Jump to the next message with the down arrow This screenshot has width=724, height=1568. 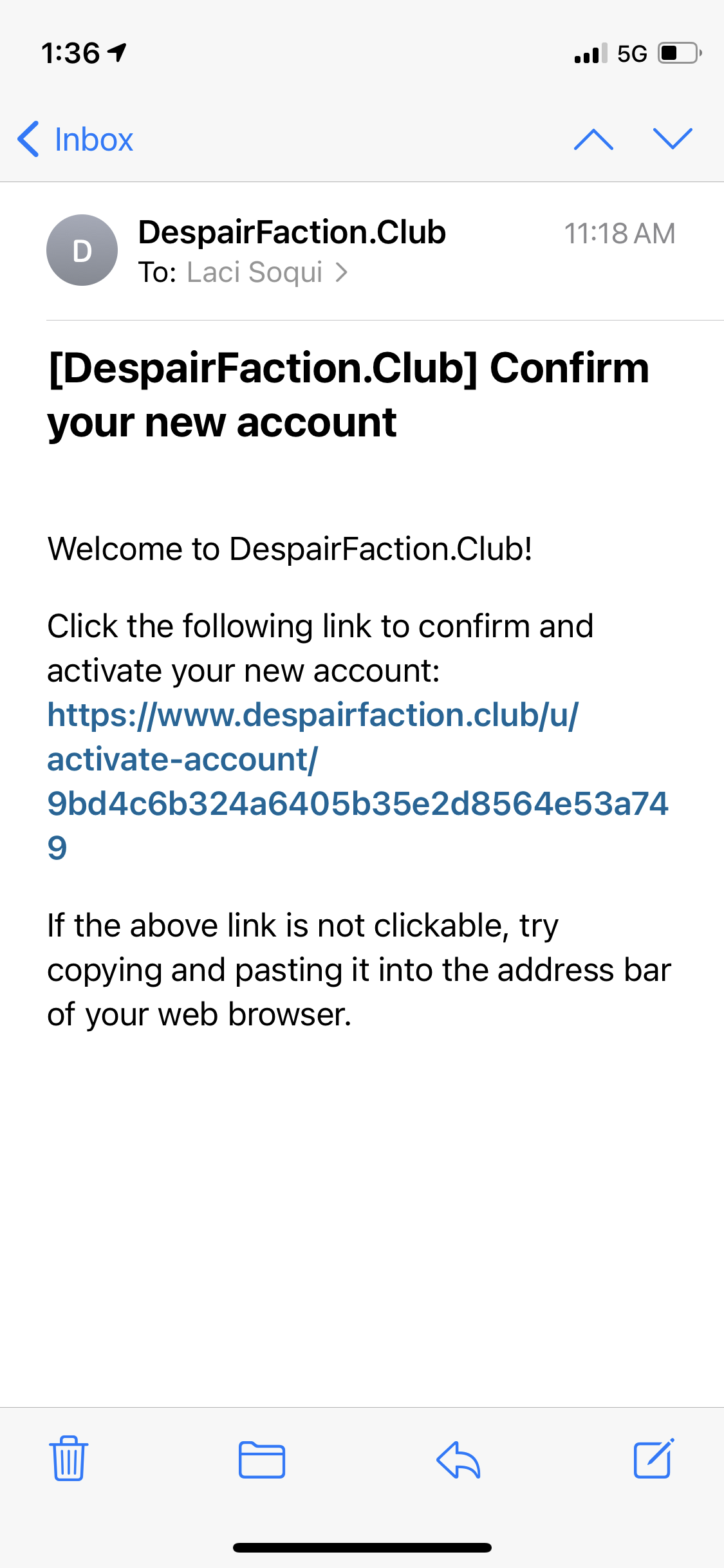(x=673, y=139)
